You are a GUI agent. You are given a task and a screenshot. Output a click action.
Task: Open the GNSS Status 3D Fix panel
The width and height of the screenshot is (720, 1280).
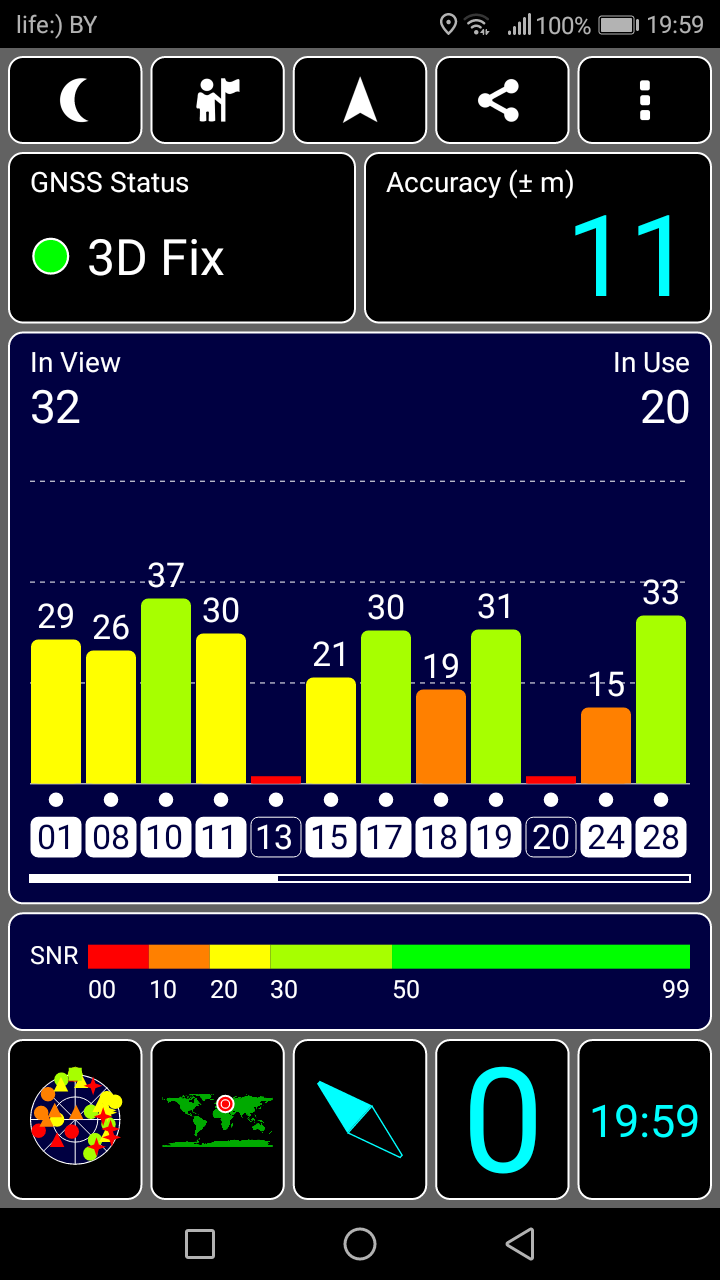tap(182, 238)
